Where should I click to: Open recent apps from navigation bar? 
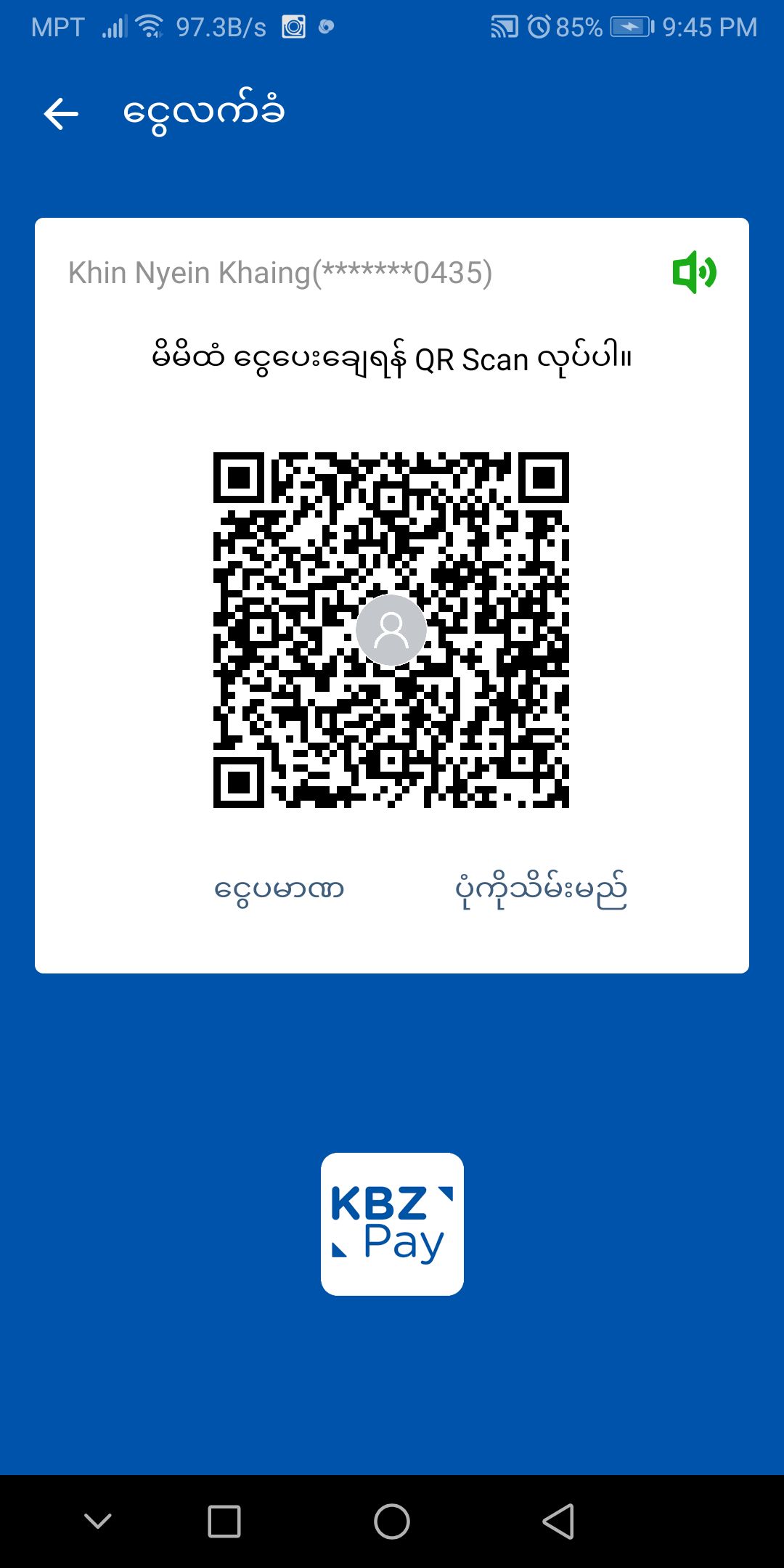[x=224, y=1521]
